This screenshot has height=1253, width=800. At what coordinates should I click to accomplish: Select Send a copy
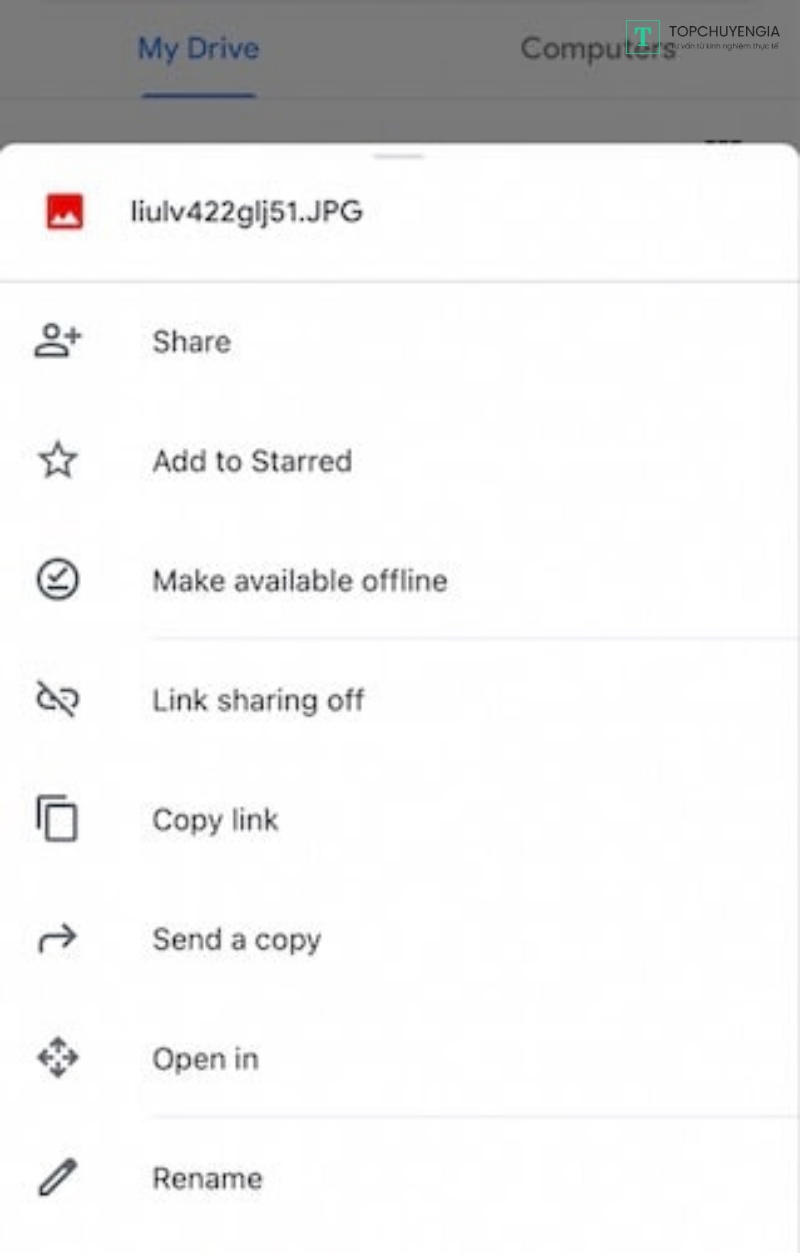point(236,940)
